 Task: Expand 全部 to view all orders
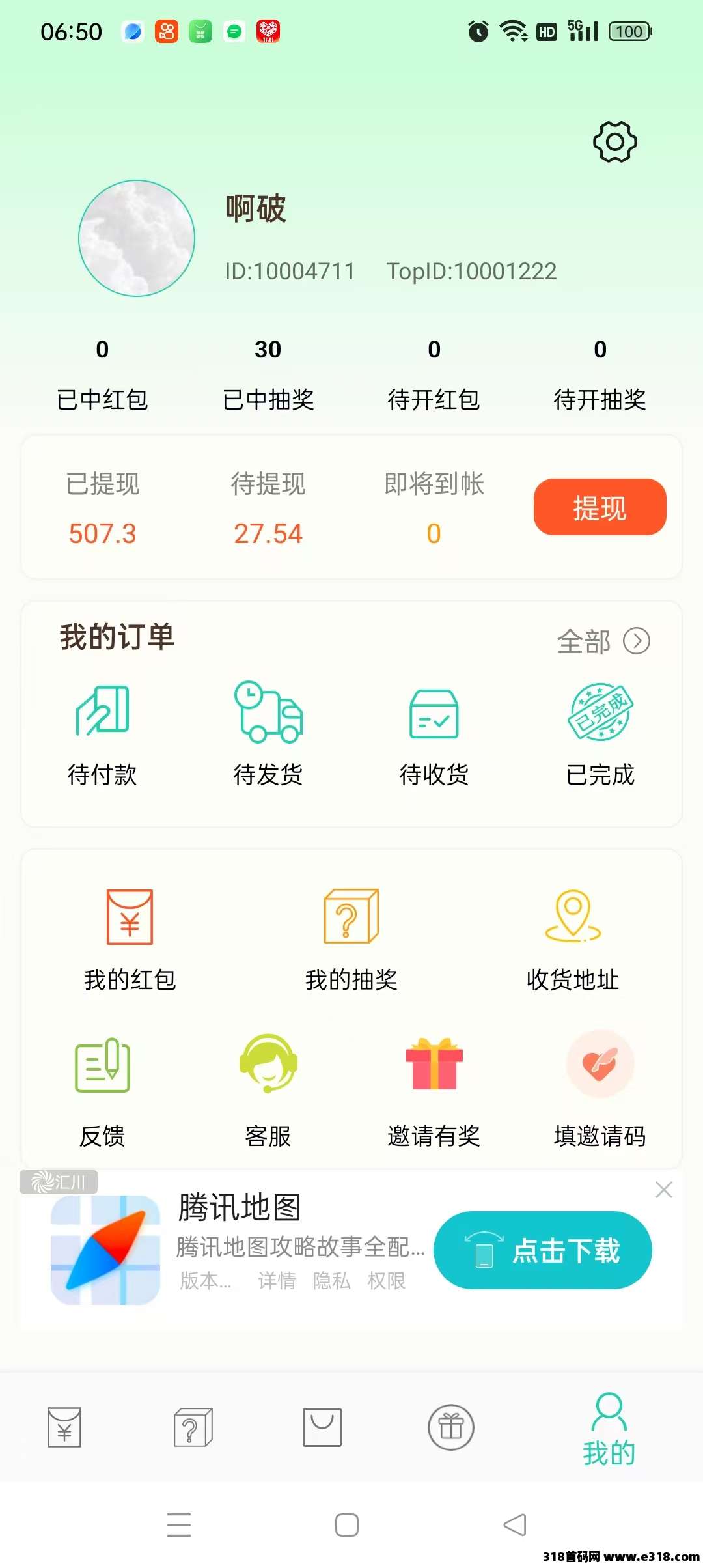click(603, 641)
